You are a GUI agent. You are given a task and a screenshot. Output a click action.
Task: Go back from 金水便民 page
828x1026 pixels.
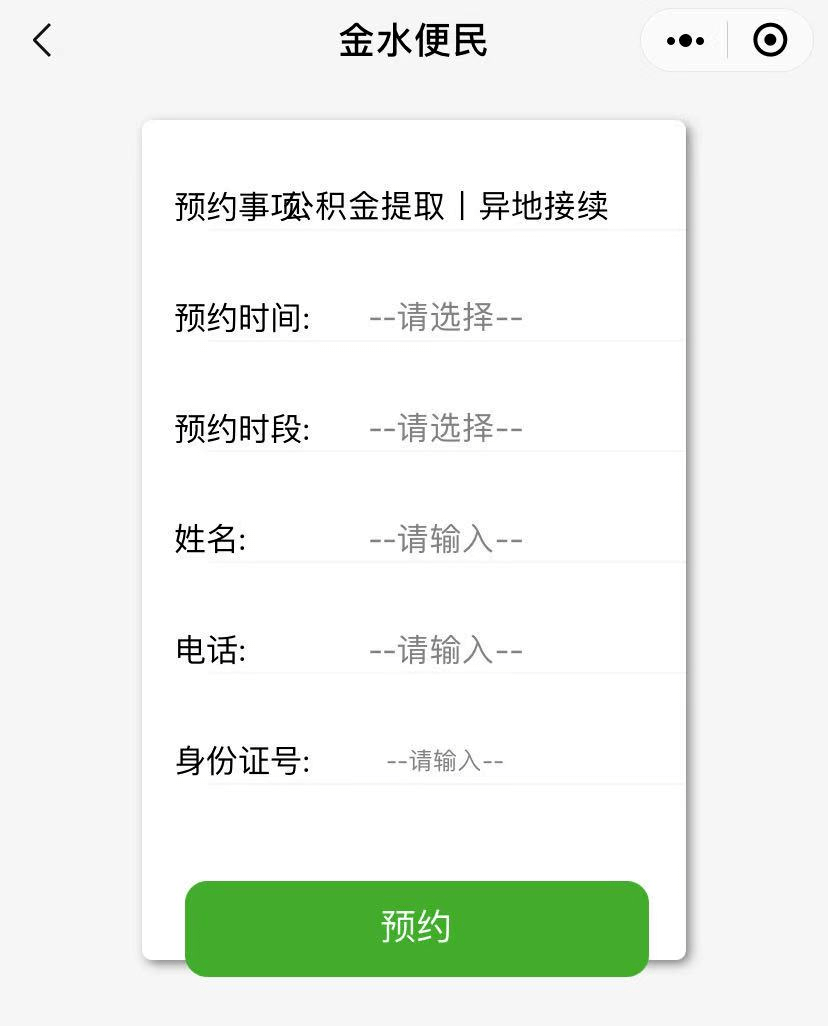coord(42,41)
